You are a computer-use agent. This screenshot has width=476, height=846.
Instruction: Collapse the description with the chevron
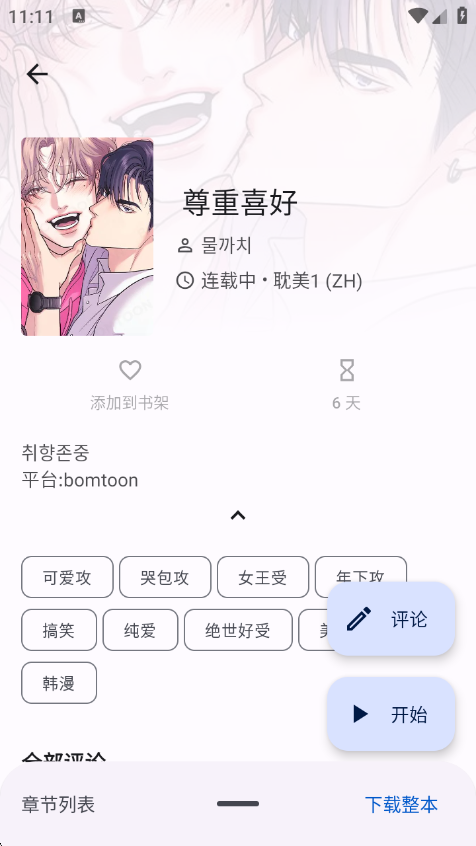[238, 515]
